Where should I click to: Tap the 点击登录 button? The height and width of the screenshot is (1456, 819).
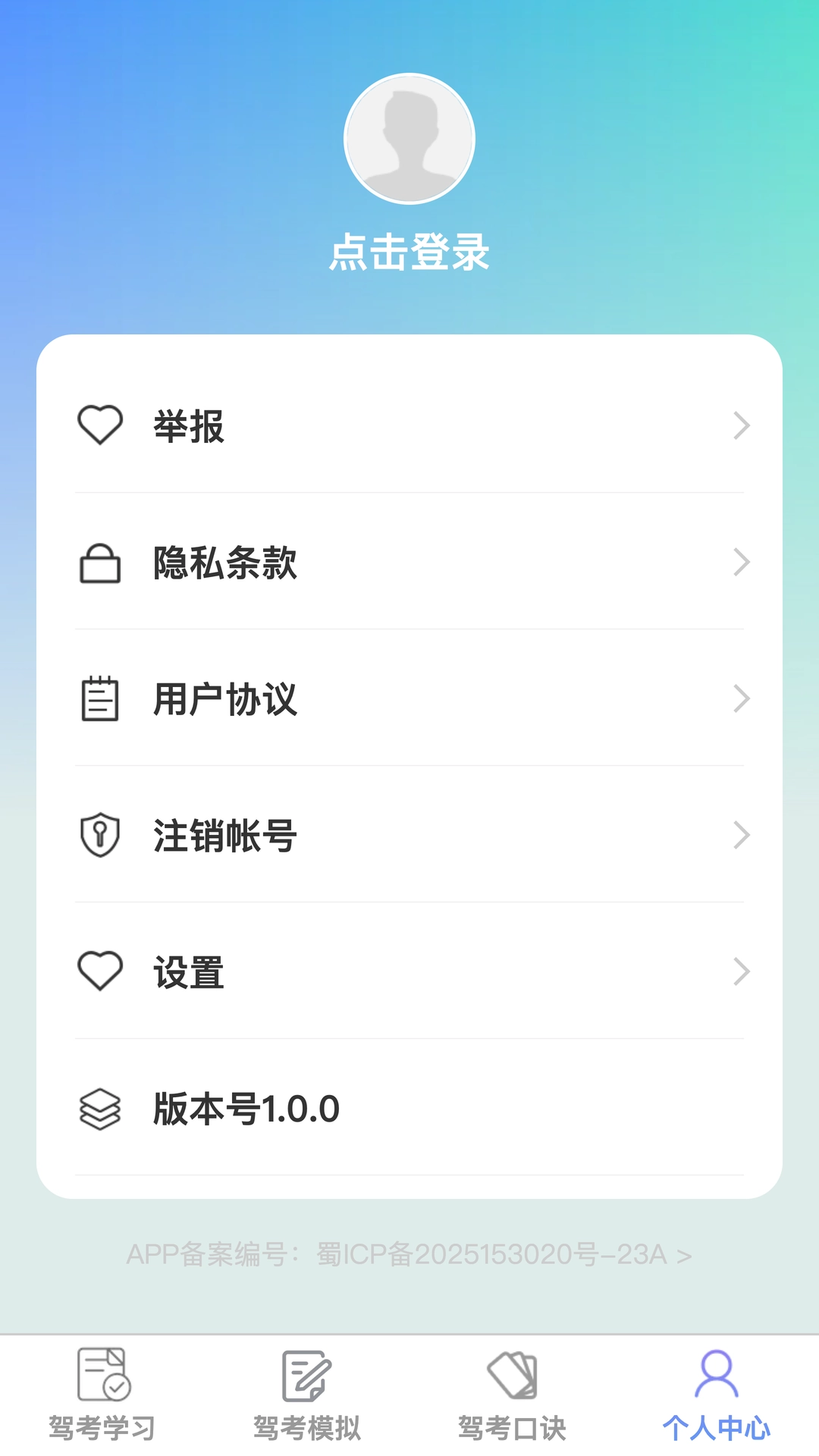[x=409, y=254]
